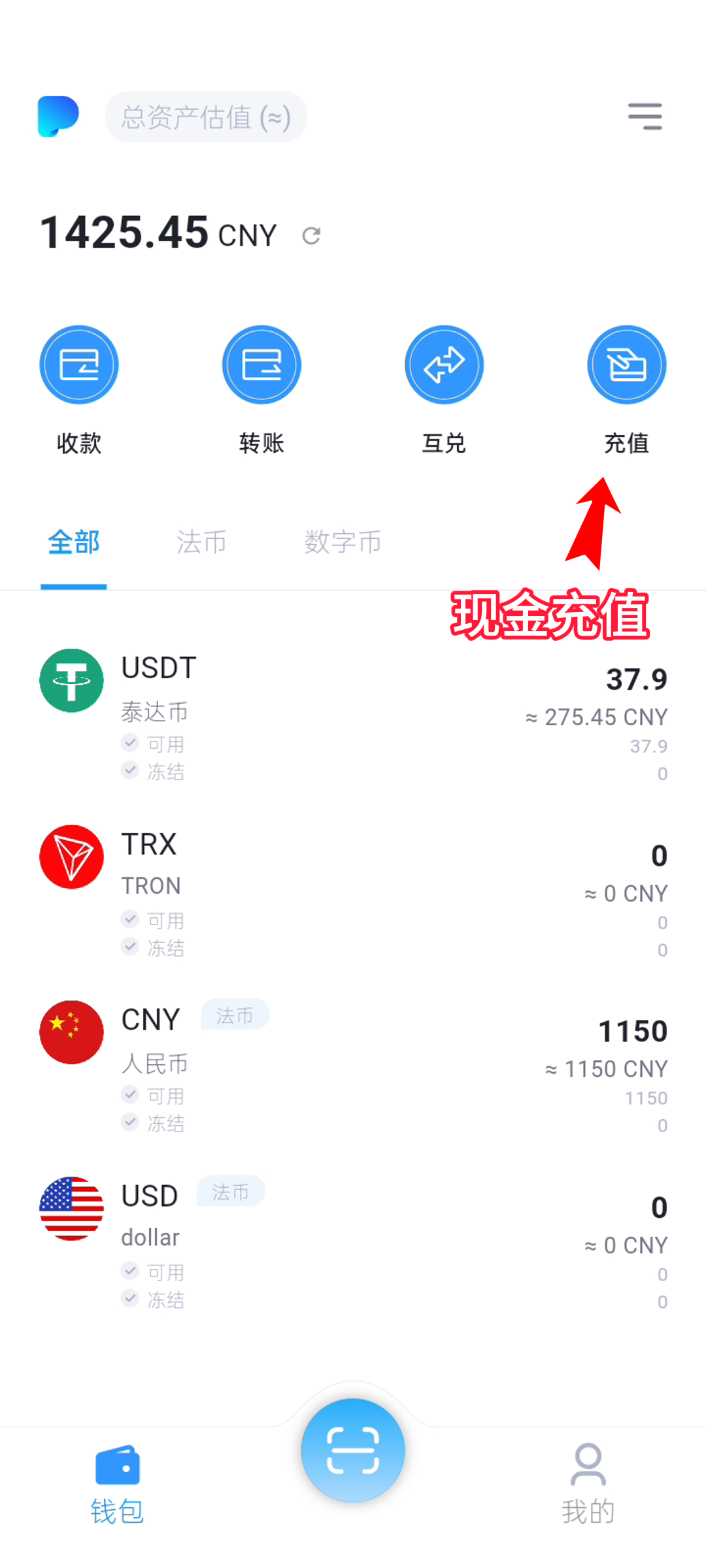This screenshot has height=1568, width=706.
Task: Open the 充值 recharge feature
Action: click(x=626, y=365)
